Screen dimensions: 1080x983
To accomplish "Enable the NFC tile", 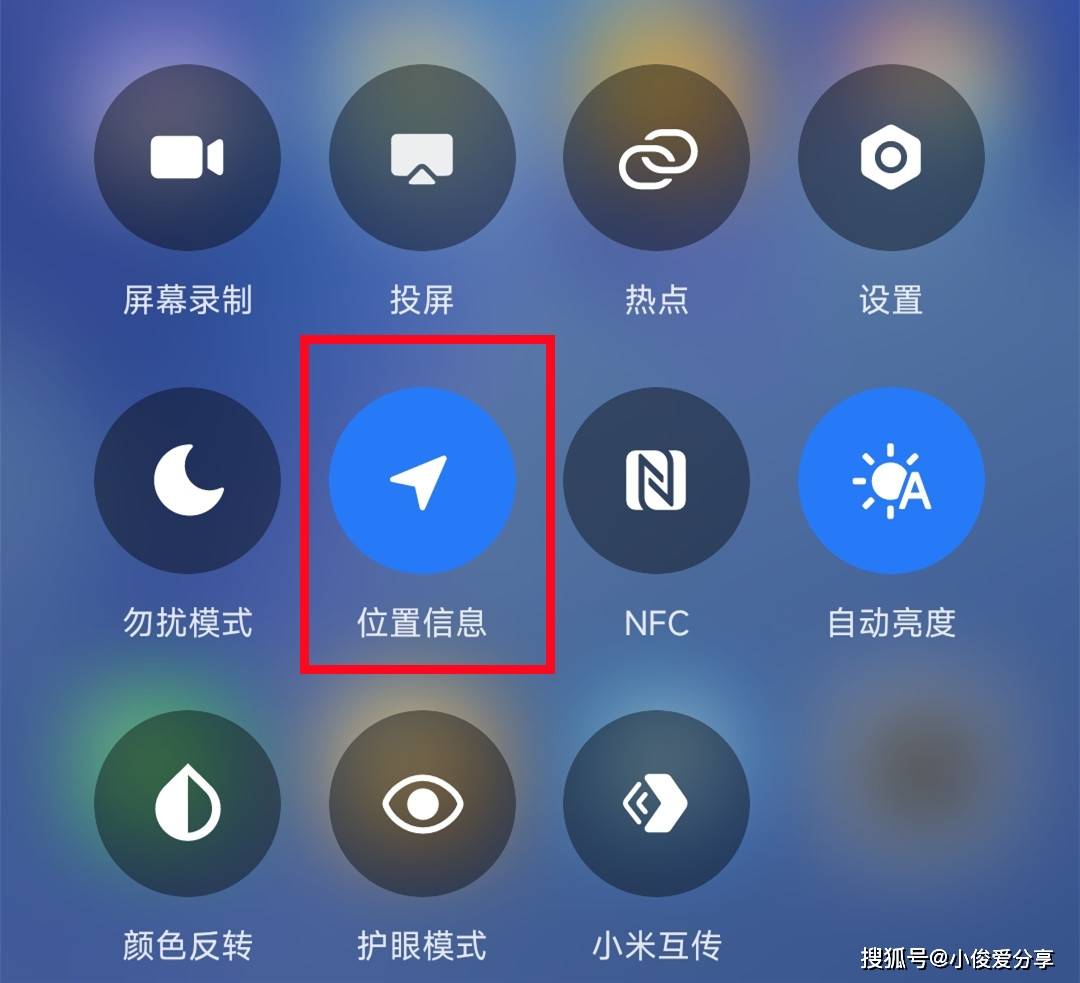I will (x=656, y=481).
